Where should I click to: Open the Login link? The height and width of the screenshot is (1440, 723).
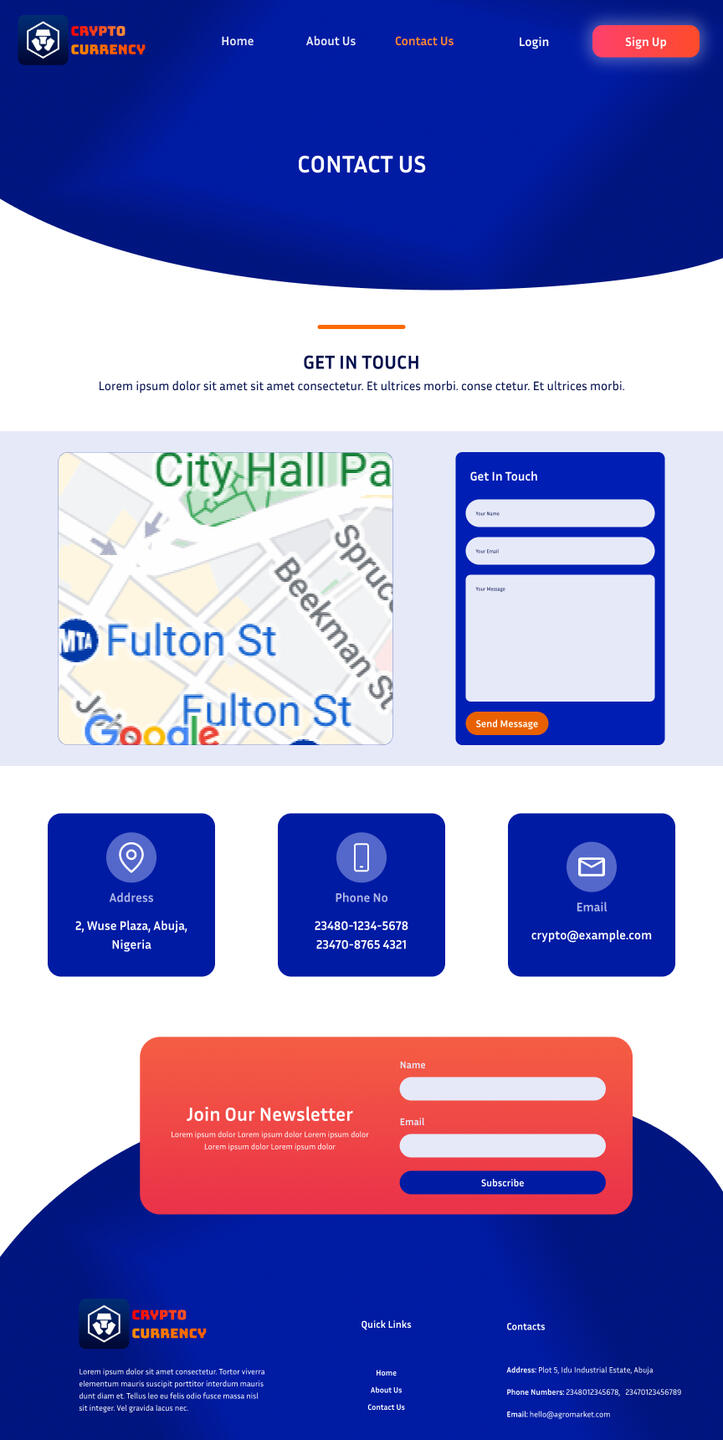pyautogui.click(x=533, y=42)
